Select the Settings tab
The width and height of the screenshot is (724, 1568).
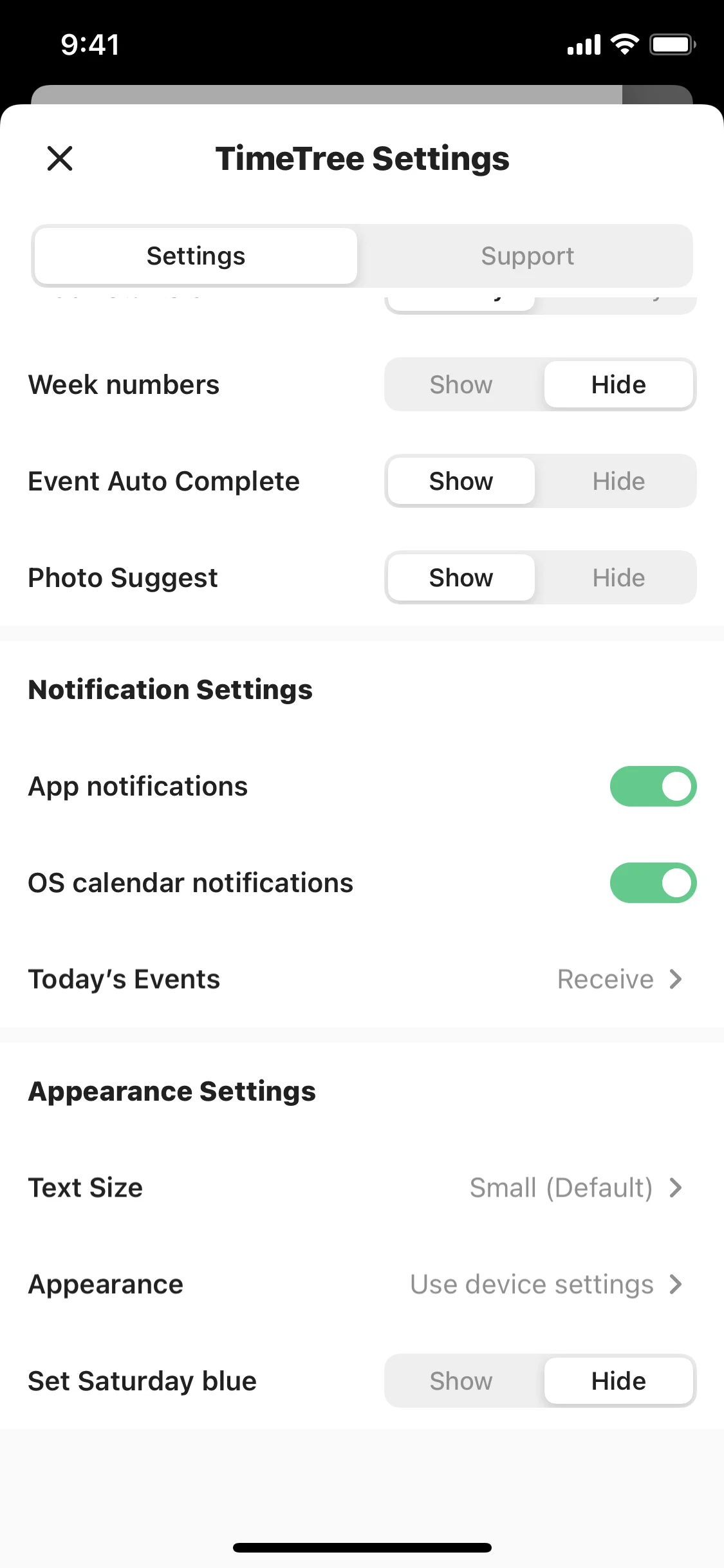[196, 256]
